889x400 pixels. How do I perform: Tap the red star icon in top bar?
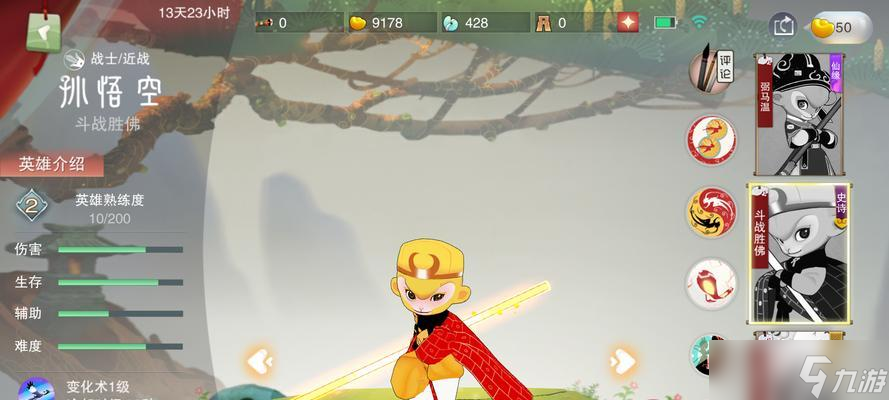click(628, 23)
